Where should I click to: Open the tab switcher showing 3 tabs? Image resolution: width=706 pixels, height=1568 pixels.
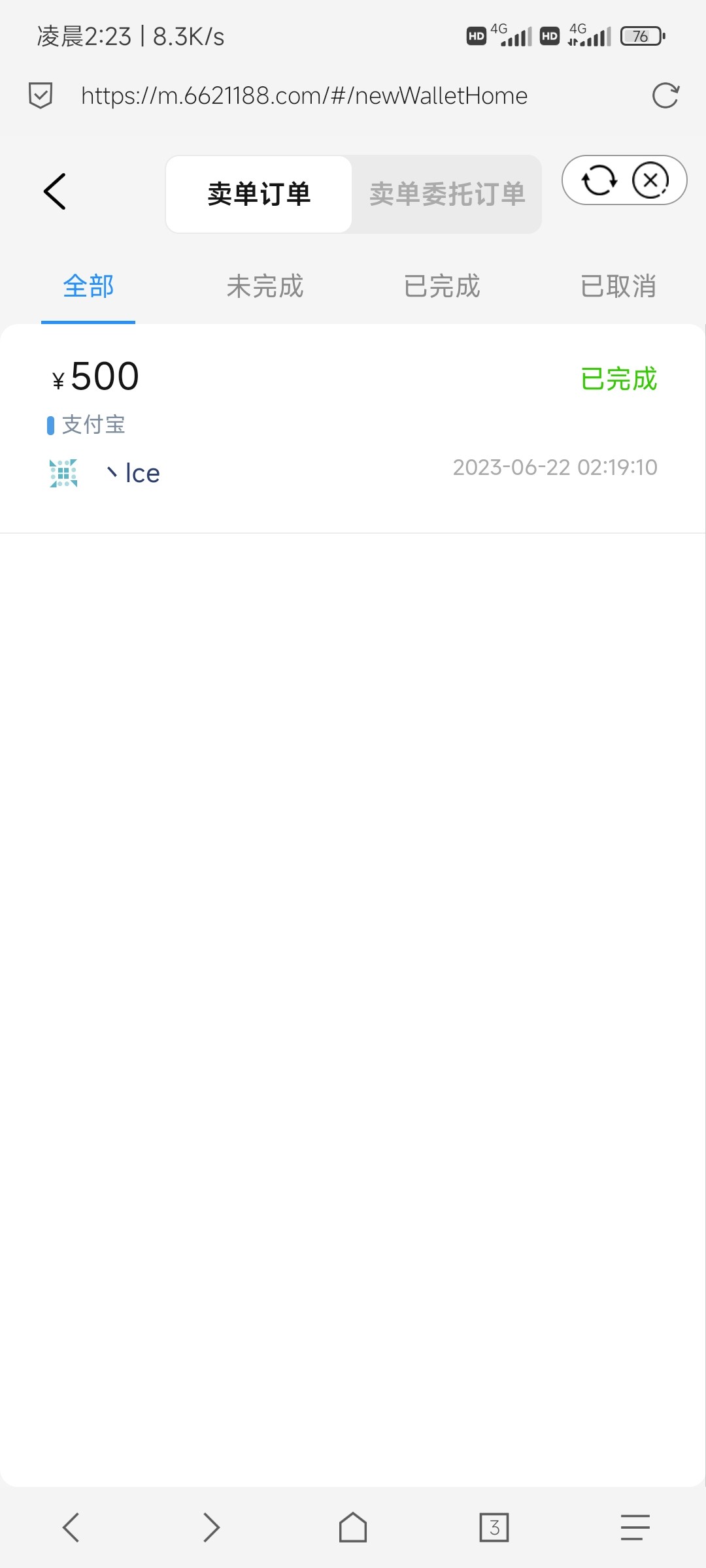click(x=494, y=1528)
